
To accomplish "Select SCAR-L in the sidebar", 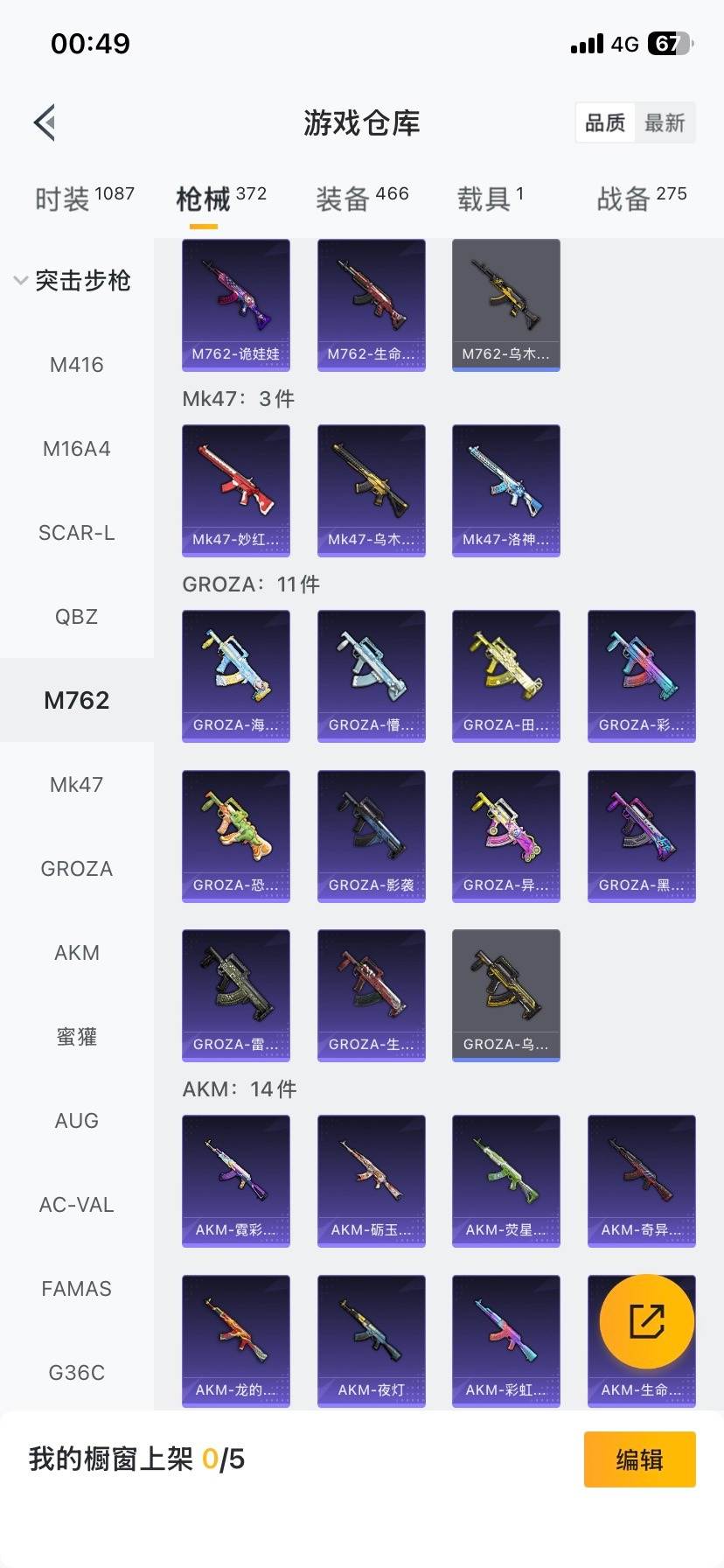I will click(77, 533).
